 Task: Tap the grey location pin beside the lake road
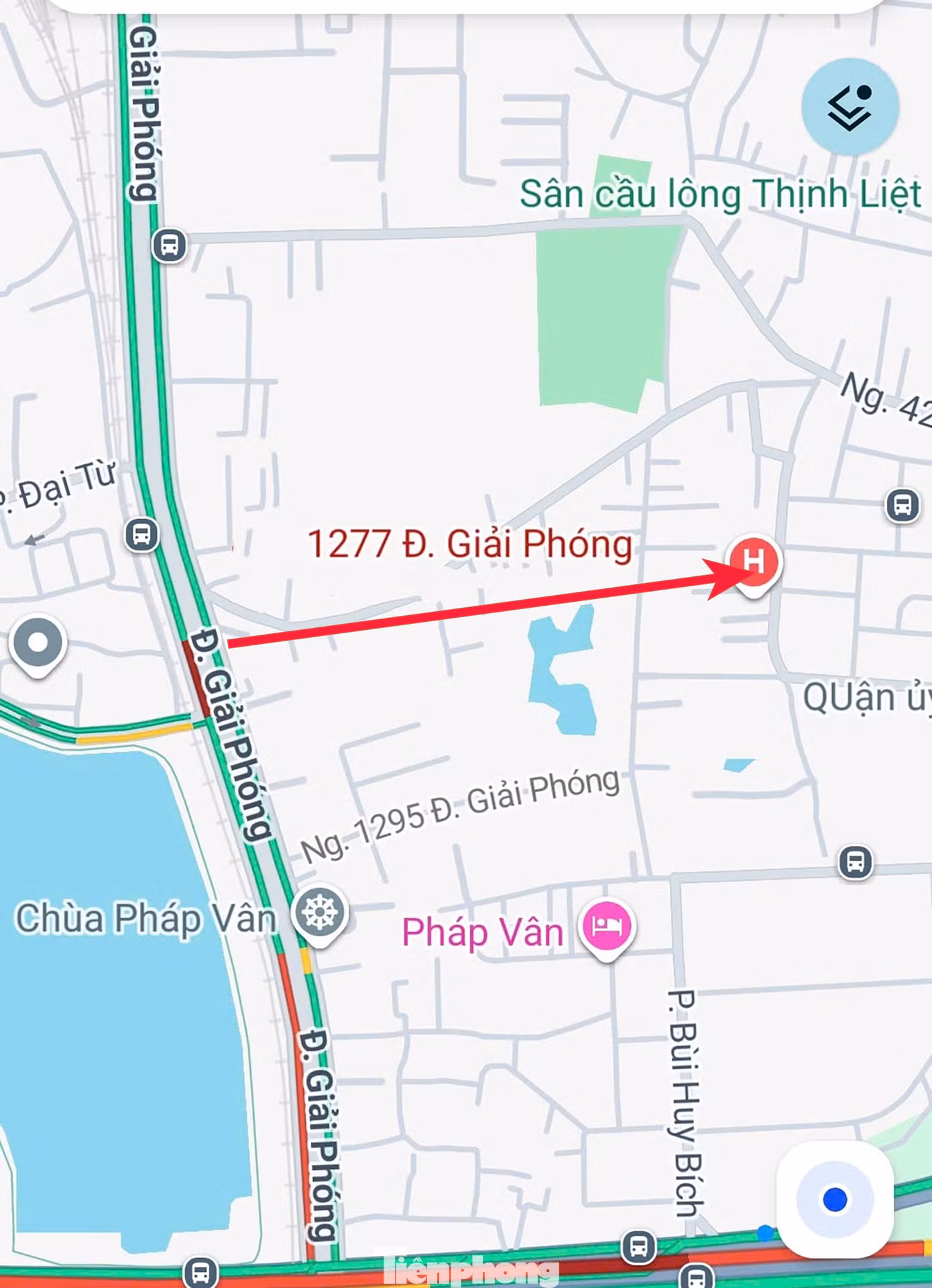tap(38, 644)
